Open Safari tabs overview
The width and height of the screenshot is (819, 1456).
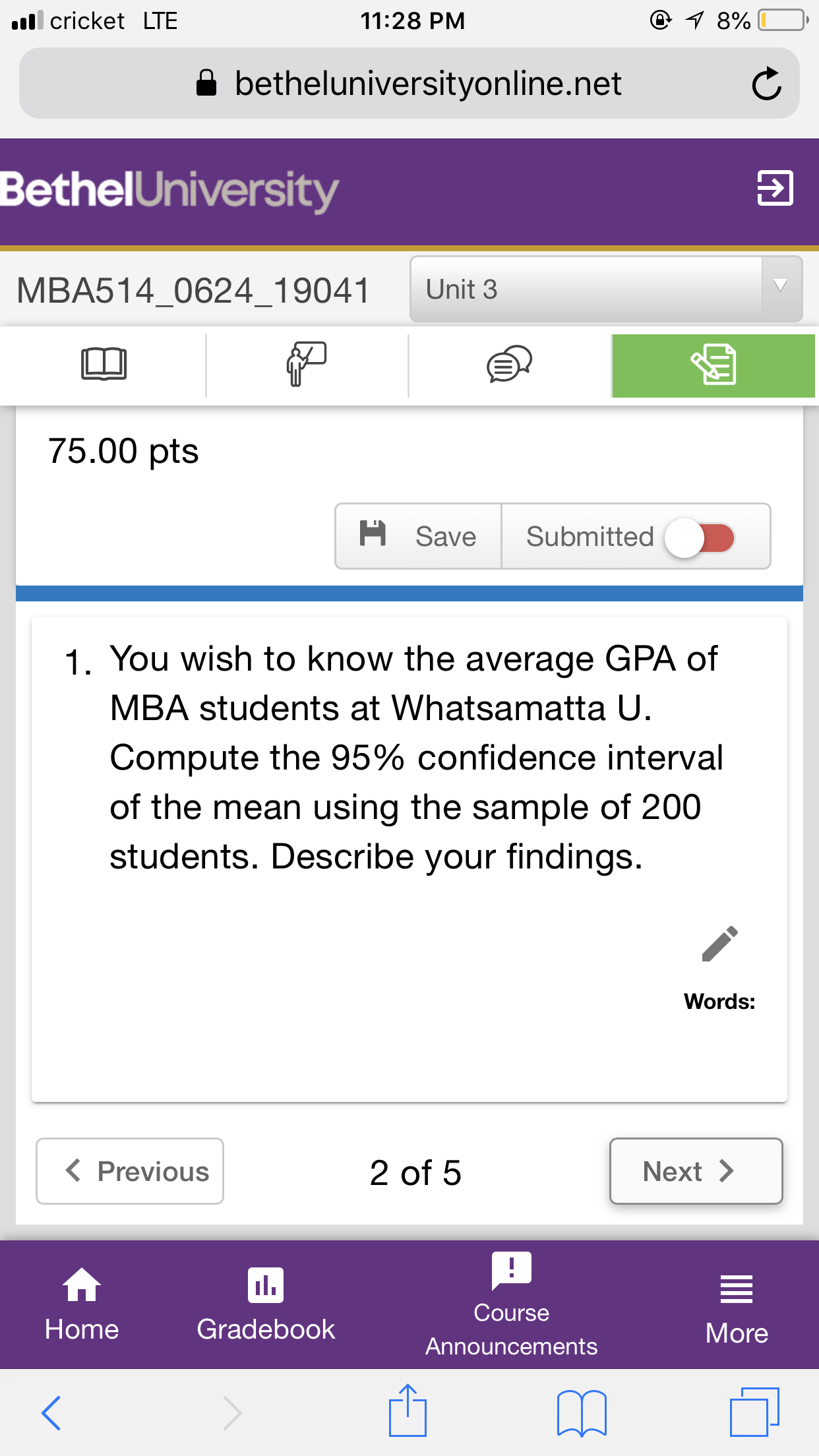[754, 1411]
